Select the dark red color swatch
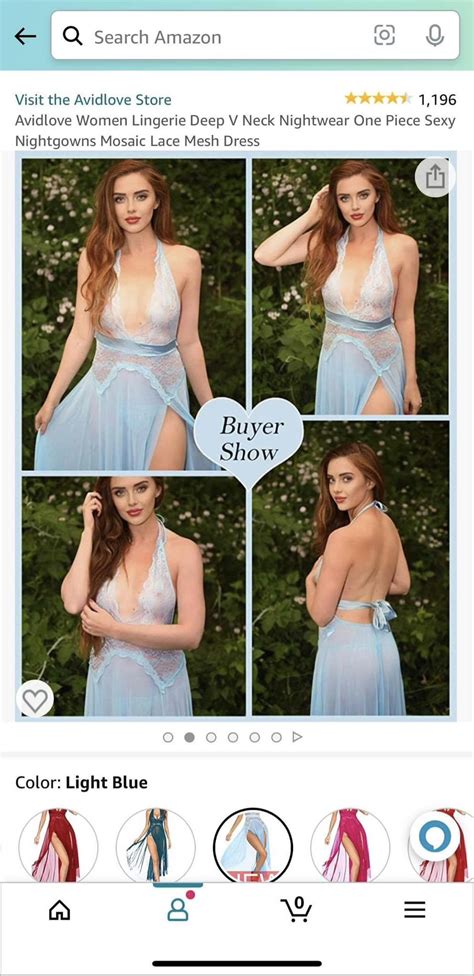 (x=58, y=845)
